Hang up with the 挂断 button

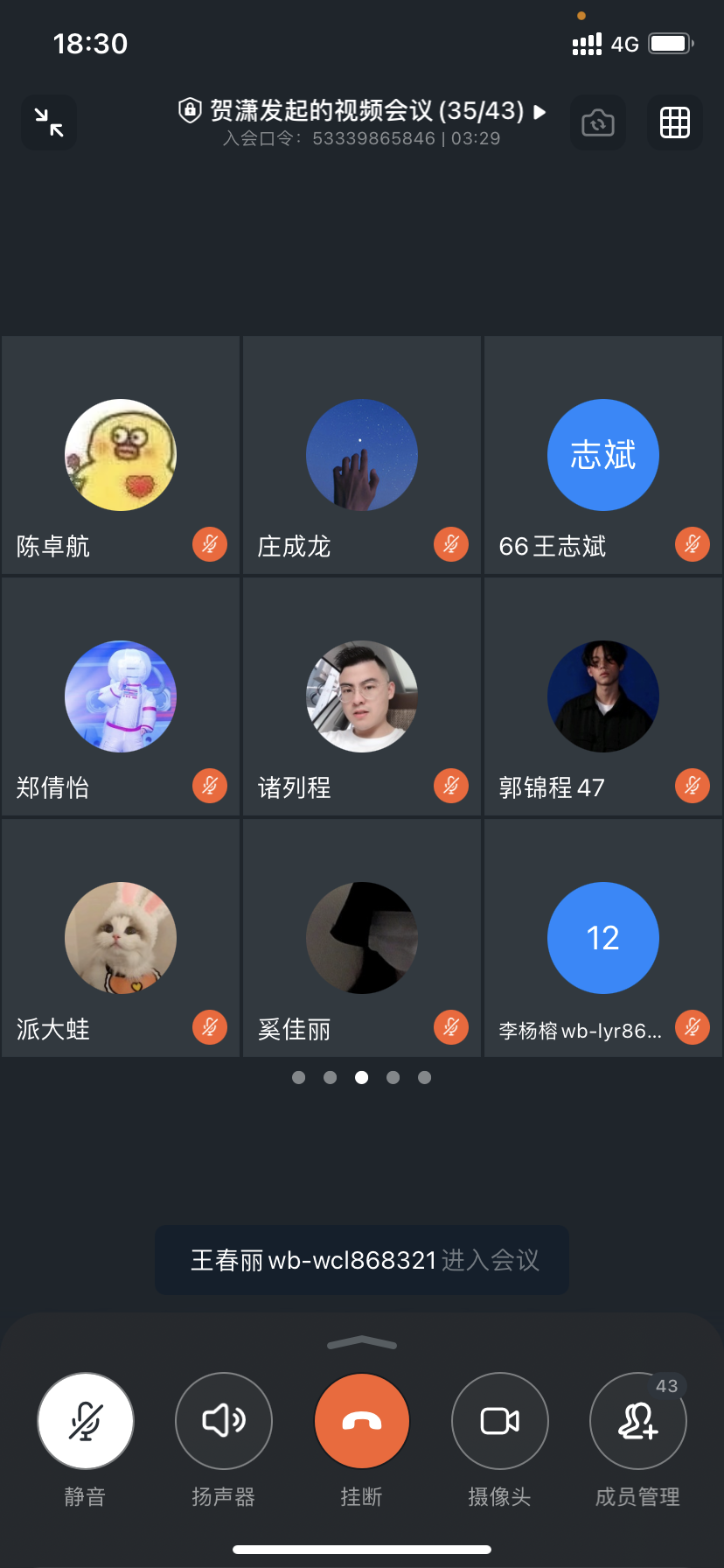click(362, 1421)
